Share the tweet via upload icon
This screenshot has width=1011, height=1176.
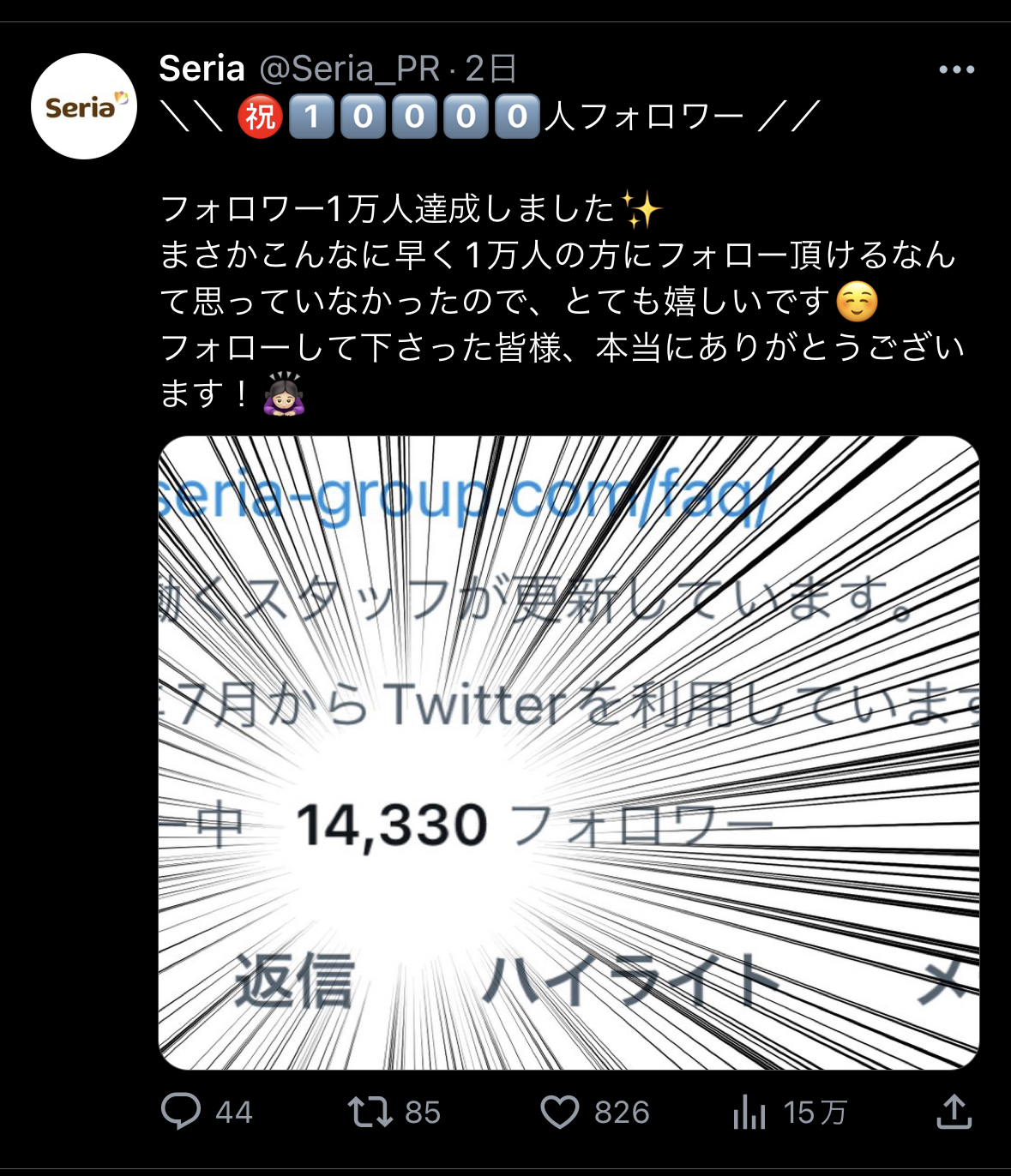click(954, 1112)
